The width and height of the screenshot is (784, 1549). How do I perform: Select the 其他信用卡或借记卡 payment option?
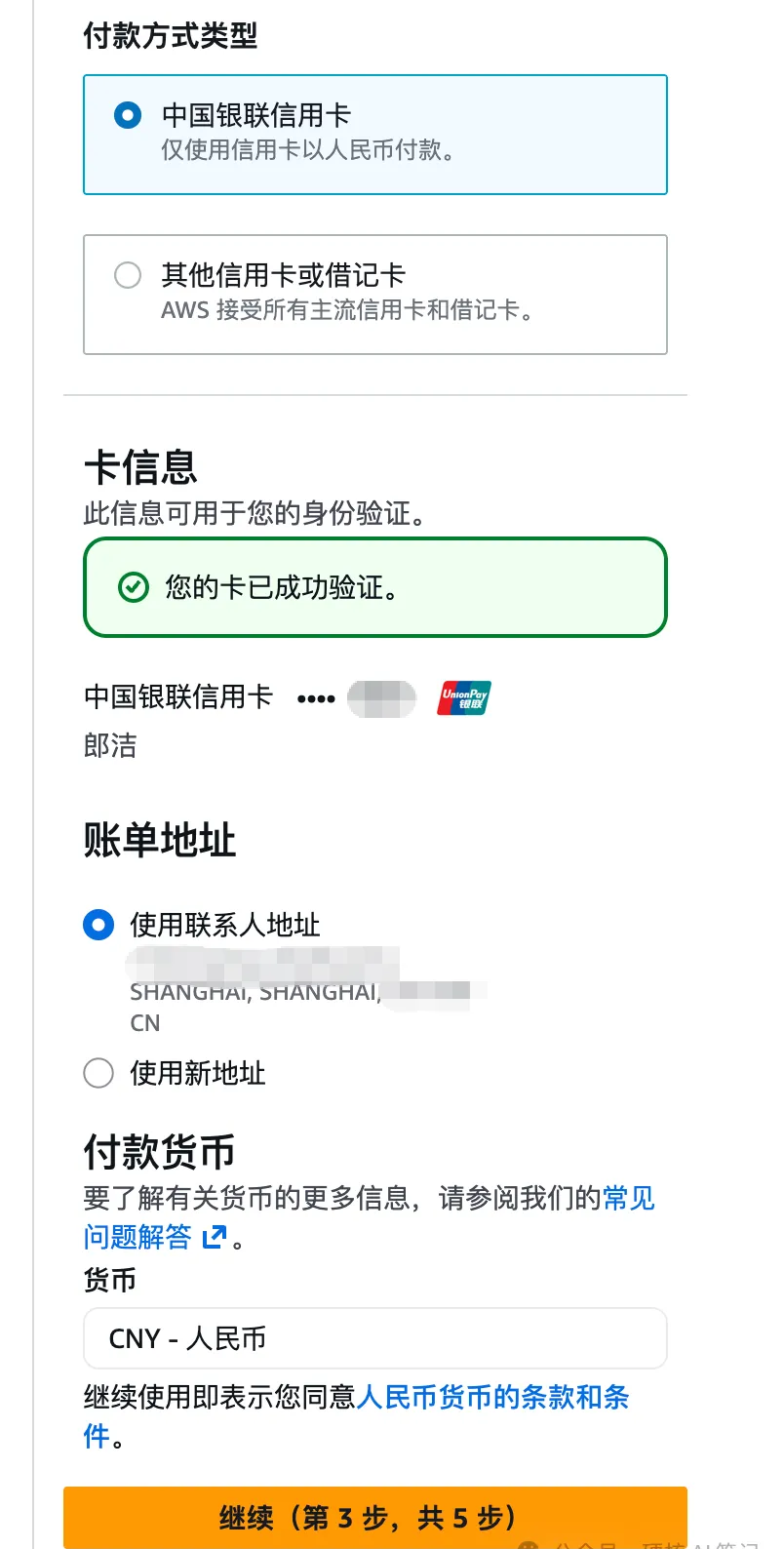(x=128, y=275)
